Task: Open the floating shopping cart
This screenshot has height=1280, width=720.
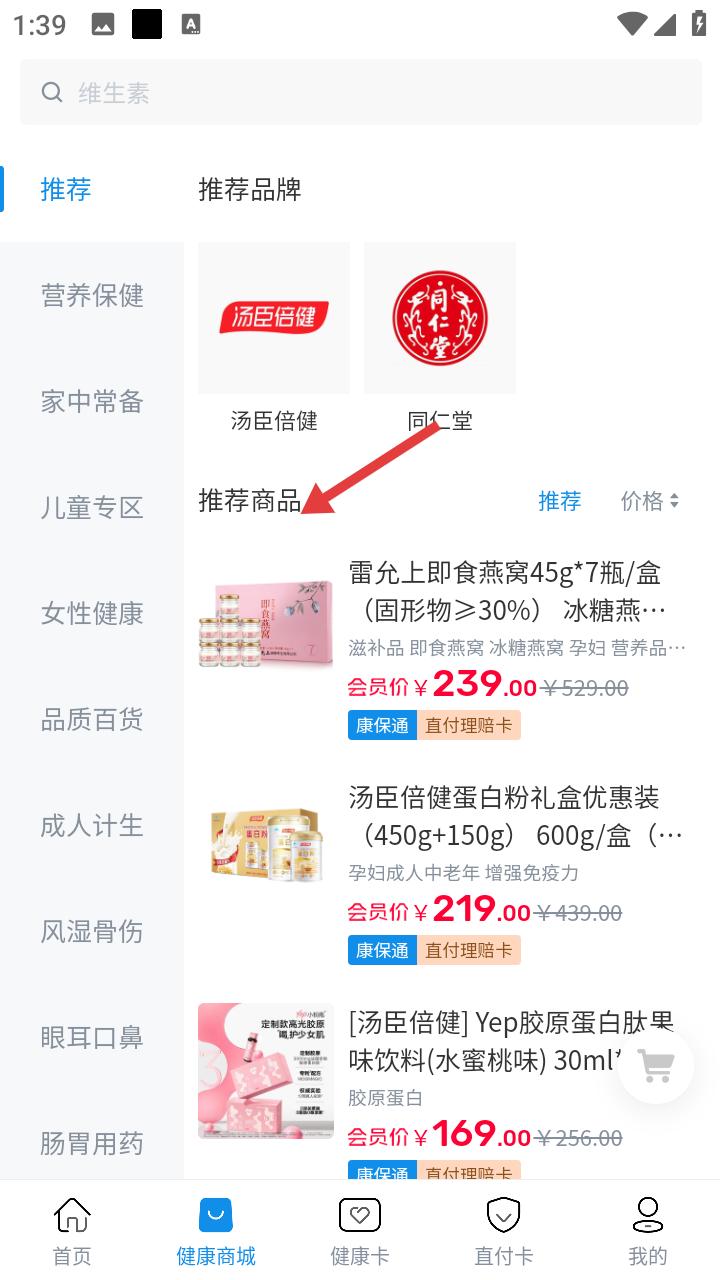Action: [x=656, y=1066]
